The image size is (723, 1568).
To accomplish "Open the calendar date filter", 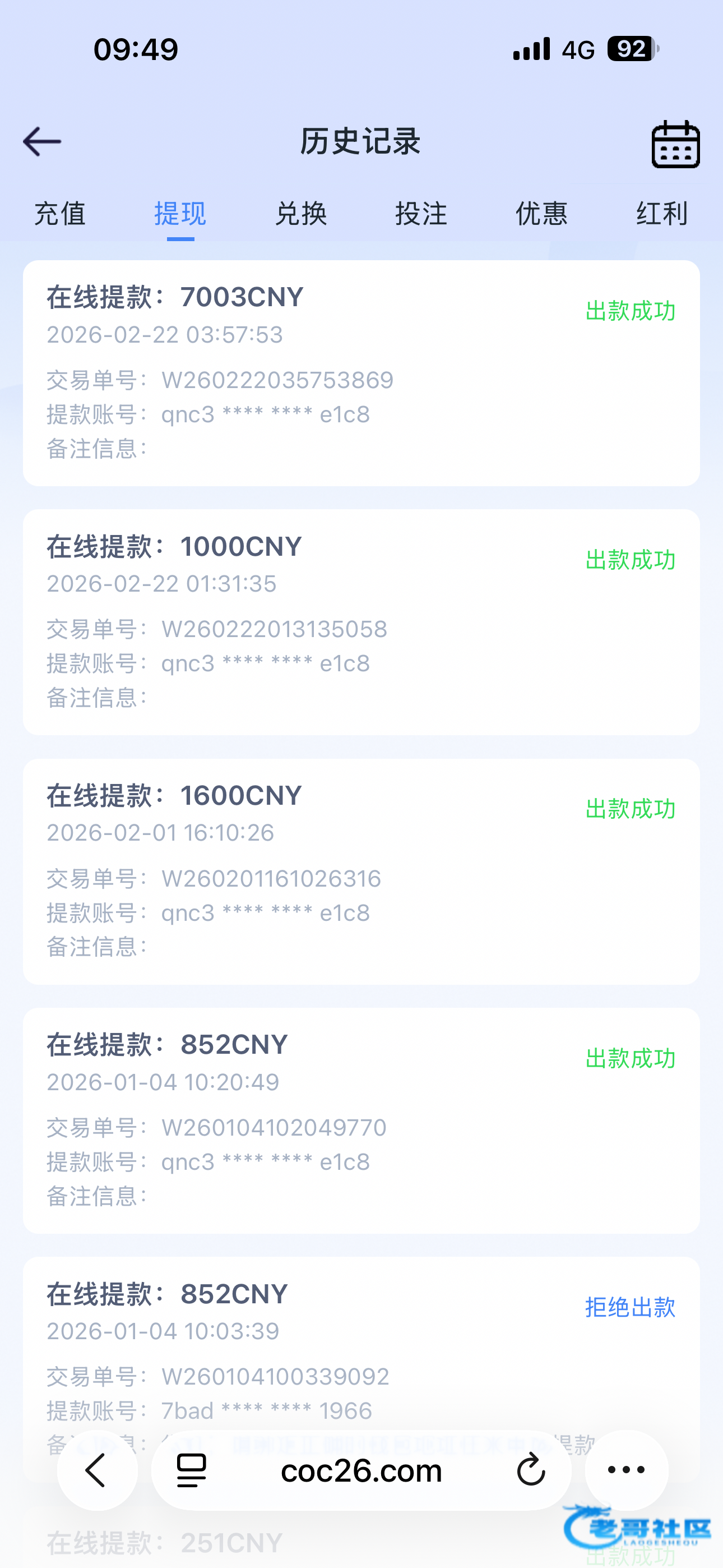I will [x=675, y=144].
